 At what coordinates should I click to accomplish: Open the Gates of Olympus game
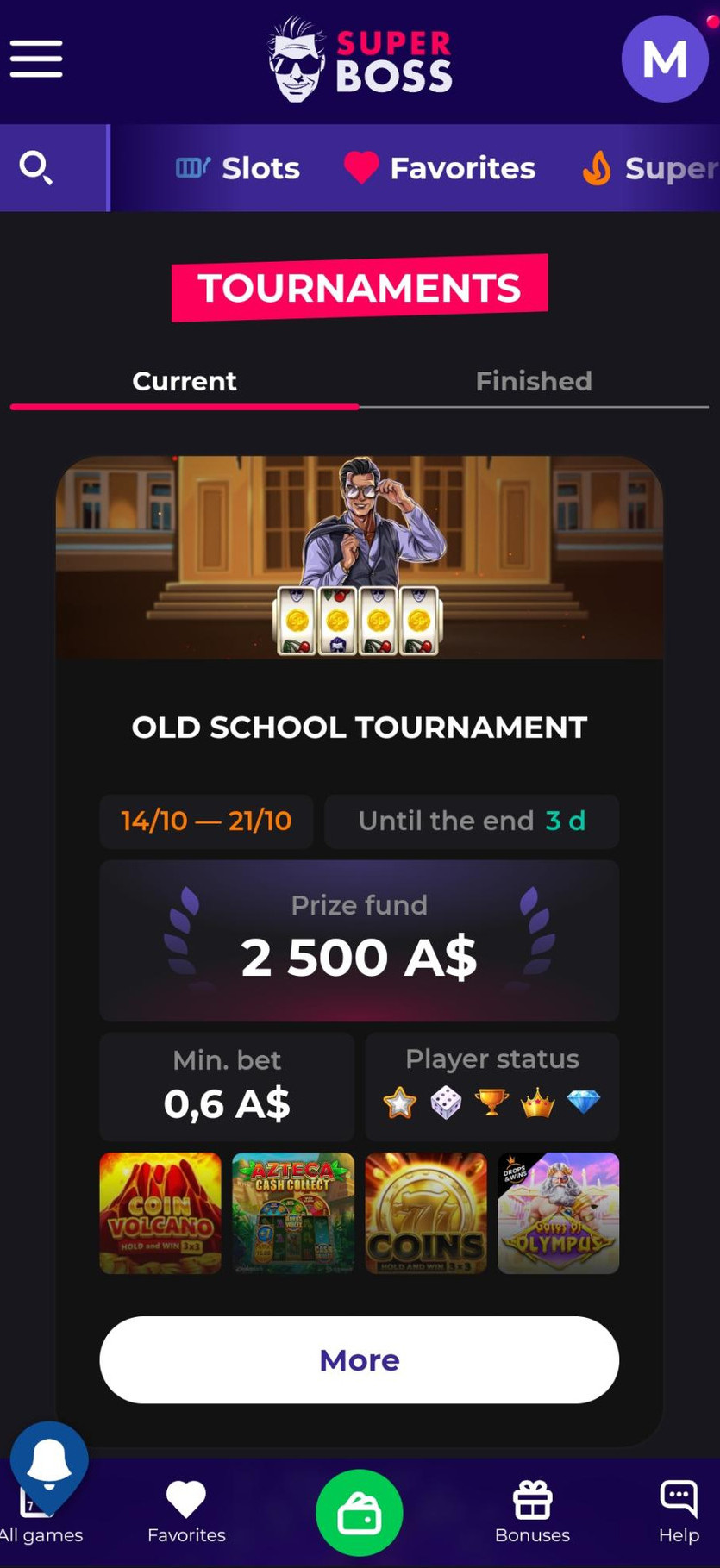click(559, 1213)
